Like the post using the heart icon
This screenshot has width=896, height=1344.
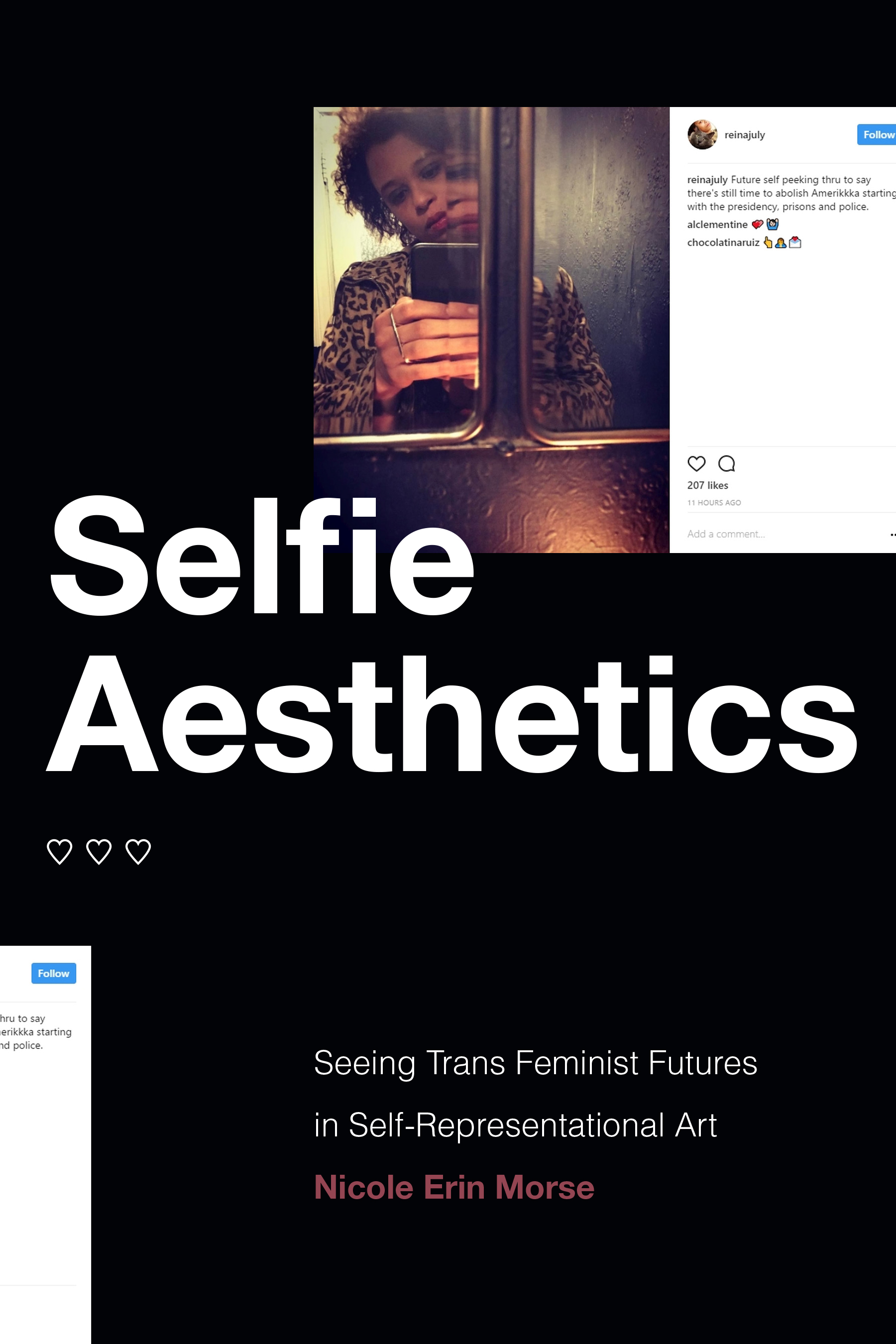point(698,464)
